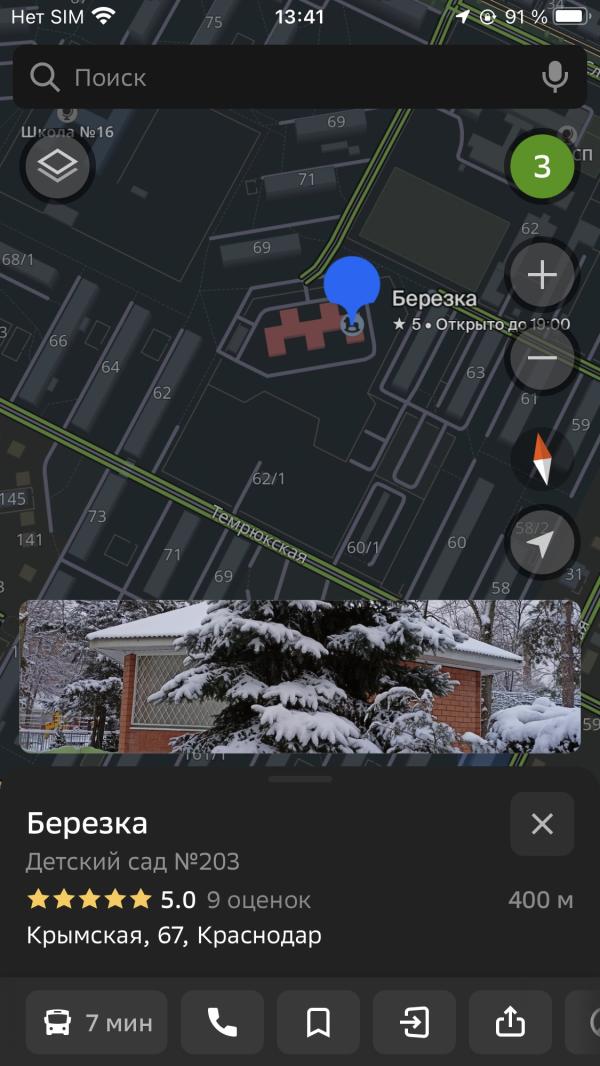The height and width of the screenshot is (1066, 600).
Task: Open the traffic level 3 indicator
Action: tap(542, 166)
